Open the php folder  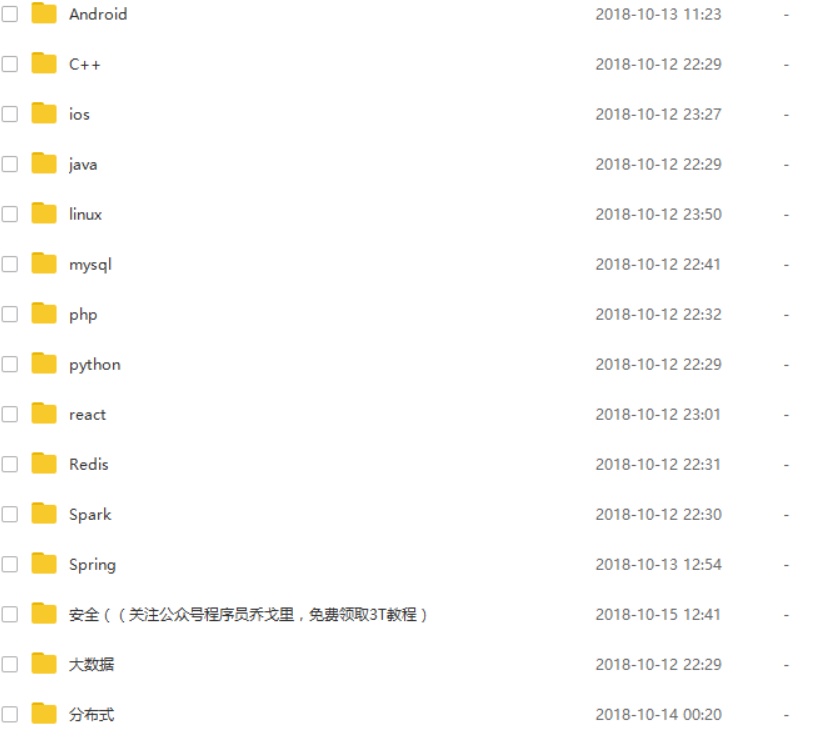(x=82, y=314)
